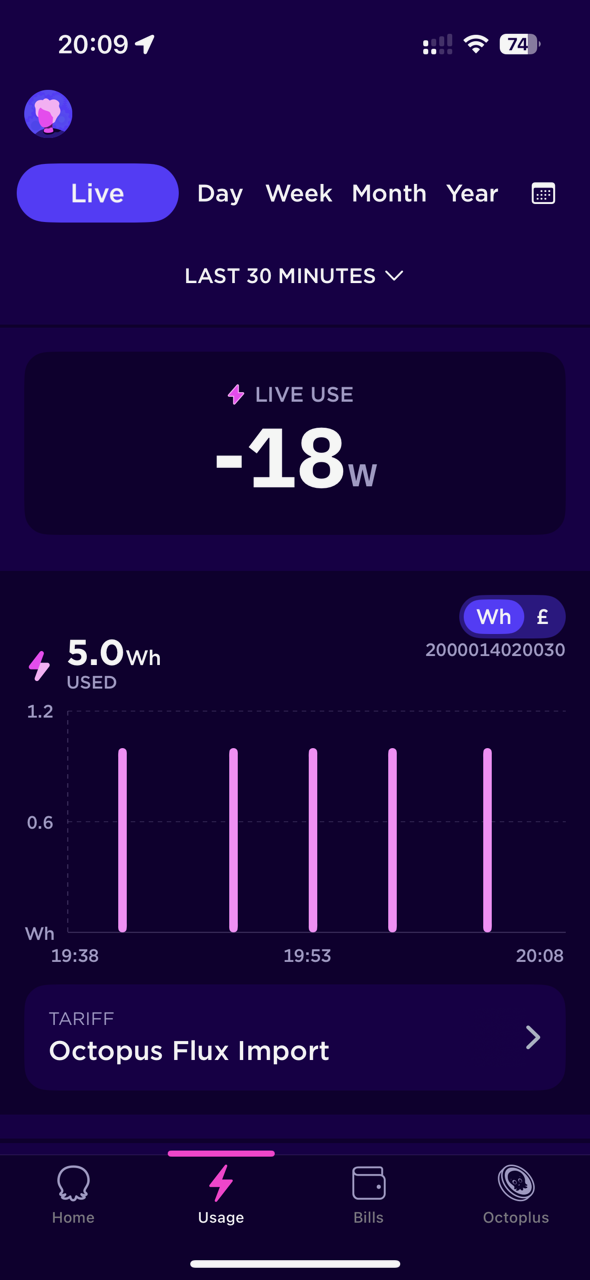This screenshot has height=1280, width=590.
Task: Go to the Home tab
Action: tap(73, 1195)
